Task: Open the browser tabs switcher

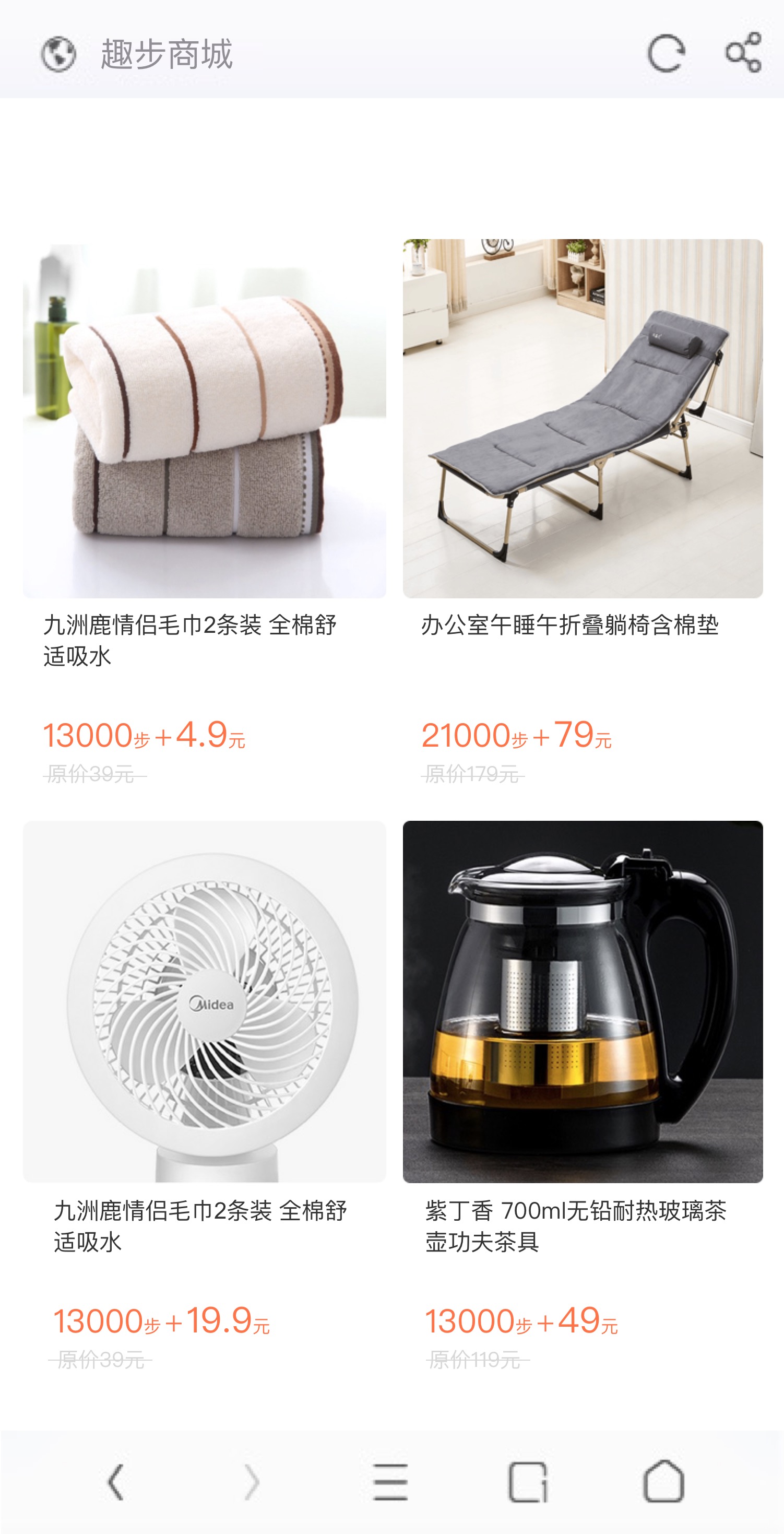Action: [527, 1482]
